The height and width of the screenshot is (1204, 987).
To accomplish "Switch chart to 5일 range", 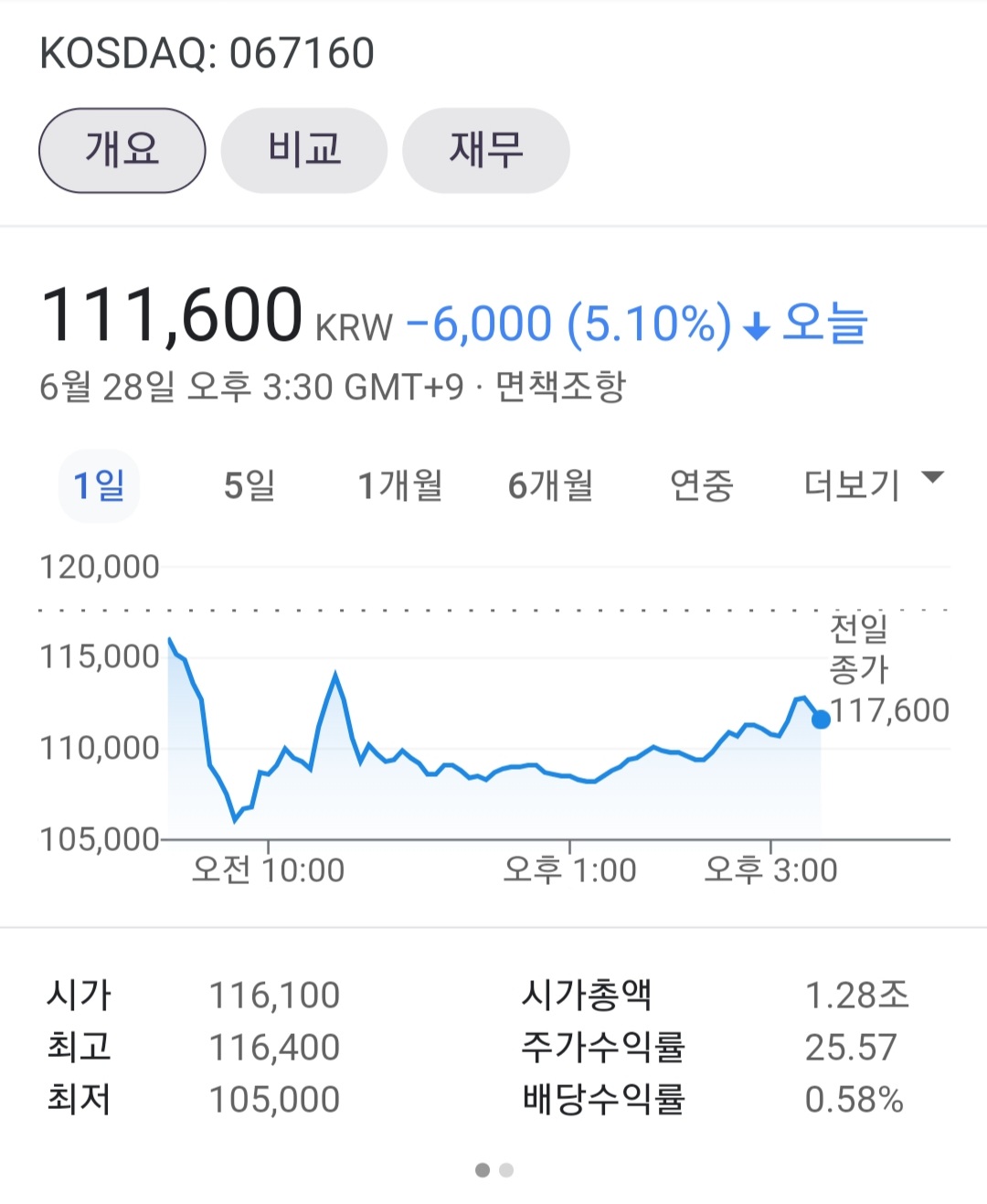I will point(249,485).
